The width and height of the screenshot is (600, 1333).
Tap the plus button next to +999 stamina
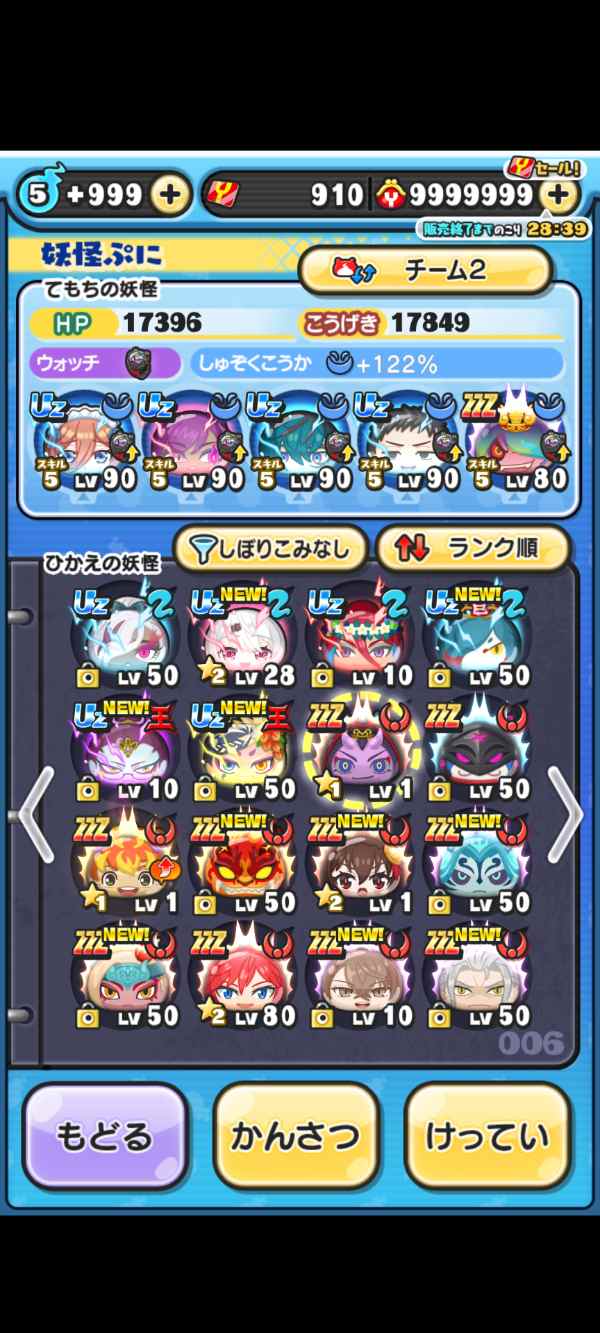click(170, 195)
